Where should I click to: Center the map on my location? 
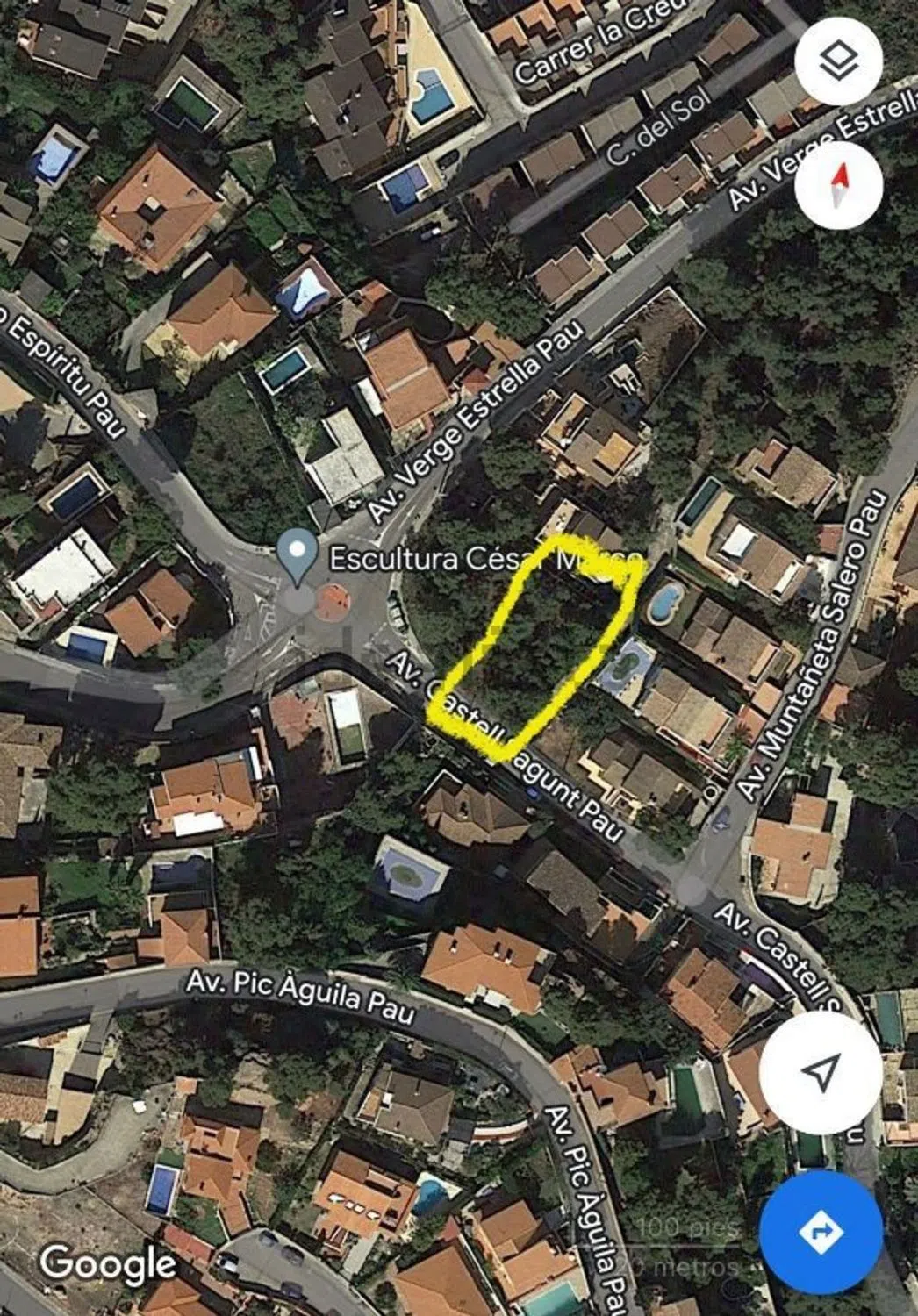821,1072
